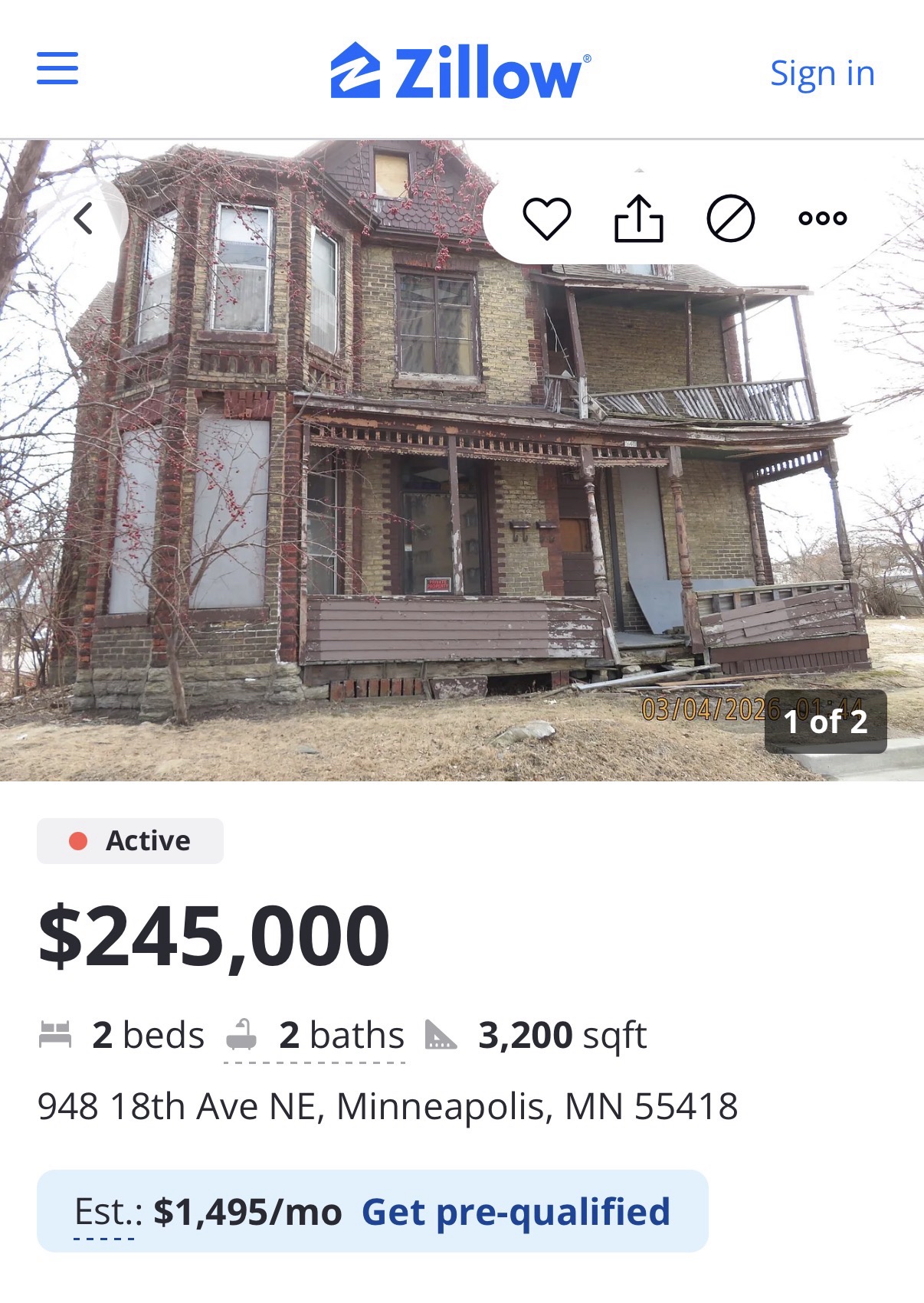The width and height of the screenshot is (924, 1303).
Task: Open the three-dot more options menu
Action: pos(822,218)
